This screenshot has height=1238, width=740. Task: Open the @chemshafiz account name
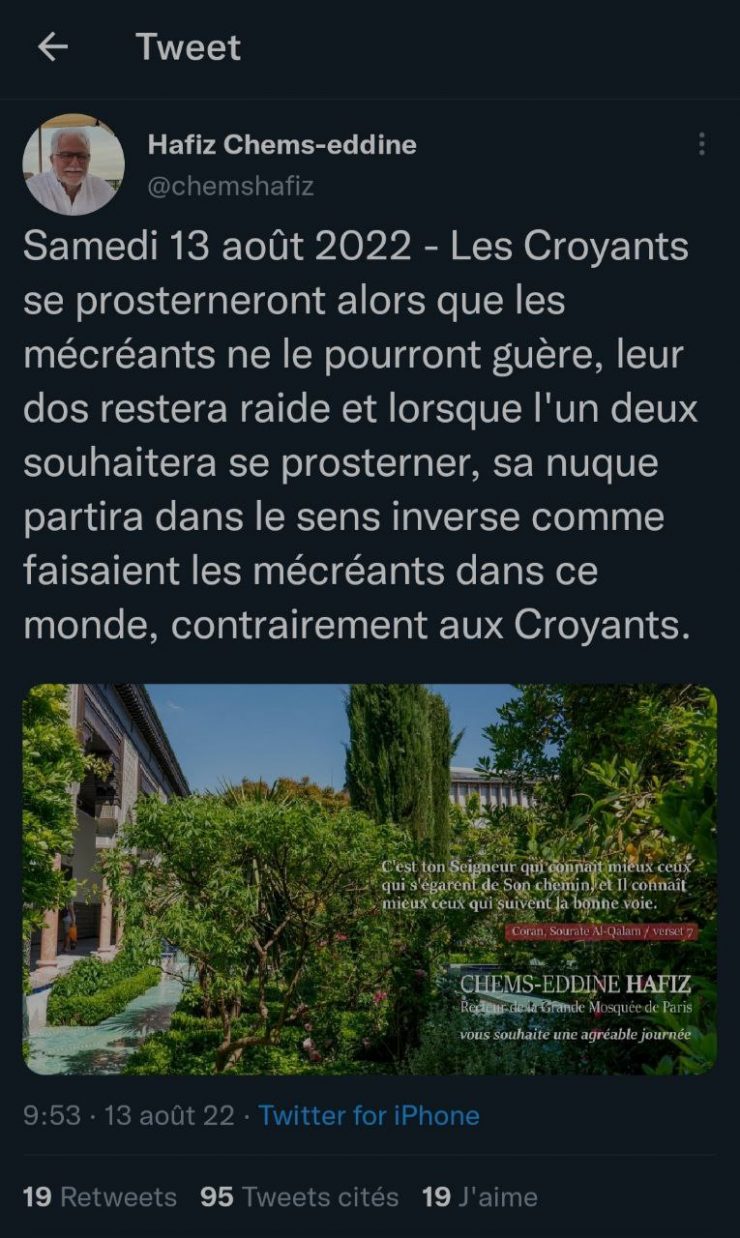(231, 187)
